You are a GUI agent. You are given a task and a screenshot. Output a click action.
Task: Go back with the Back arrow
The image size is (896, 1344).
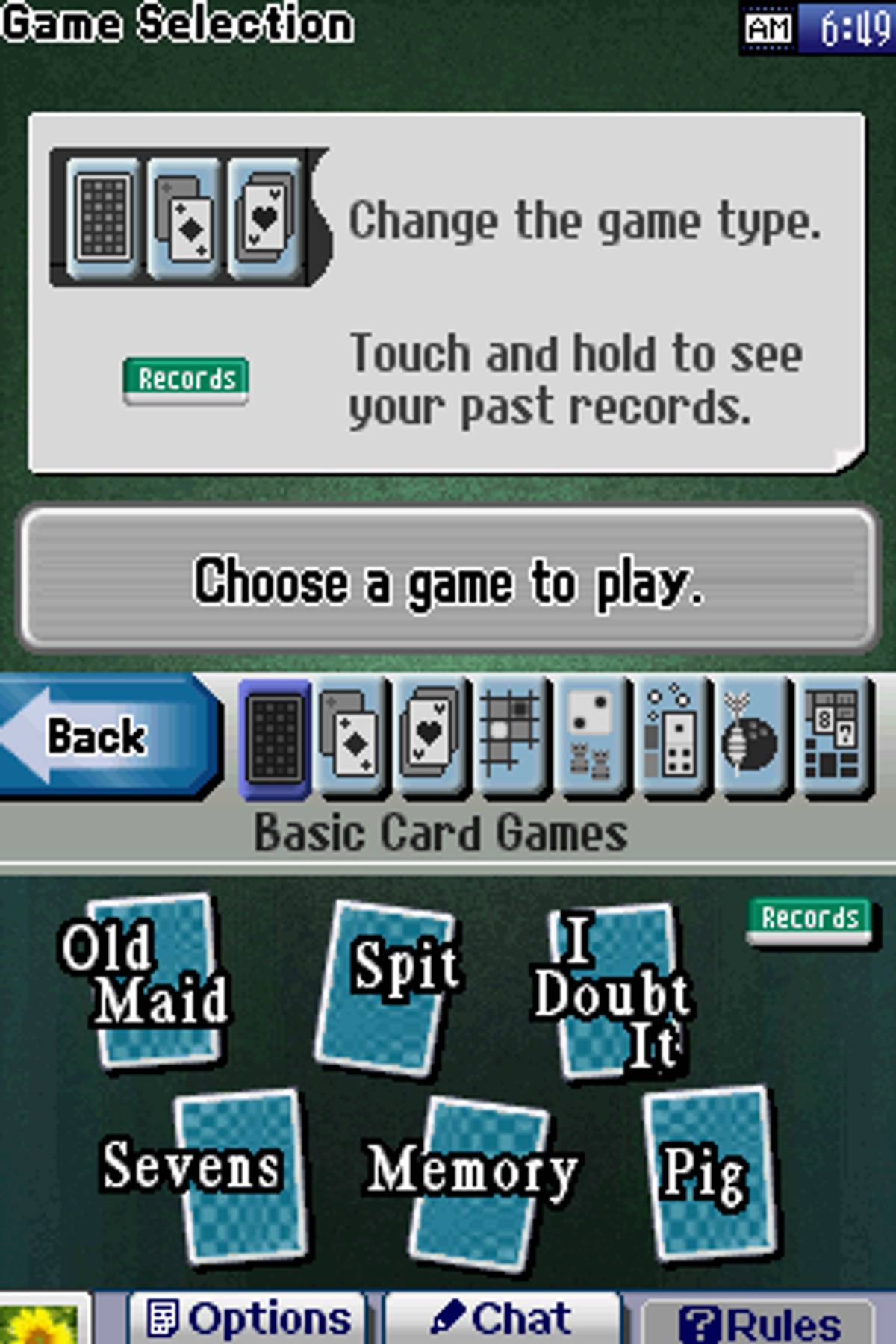click(x=105, y=735)
